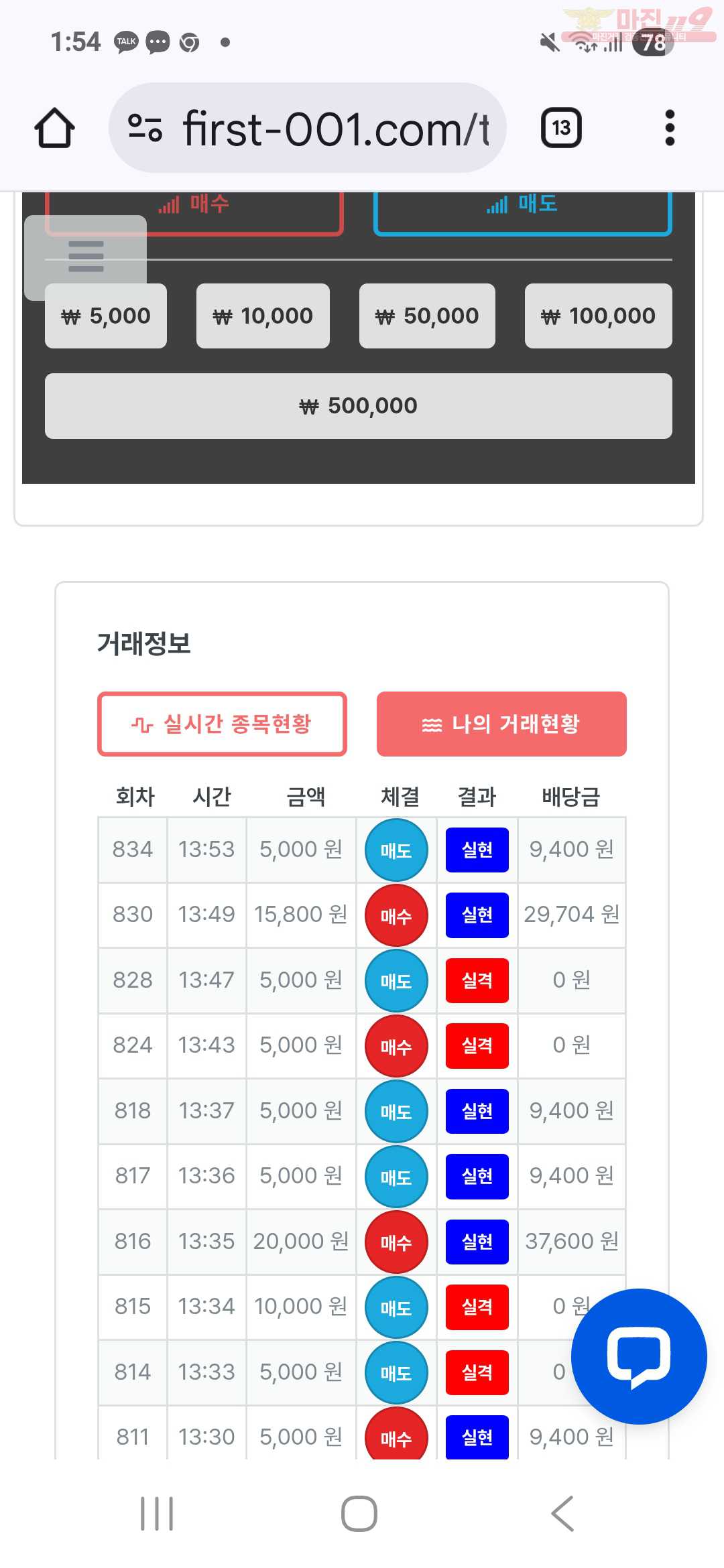The image size is (724, 1568).
Task: Open the recent apps view
Action: (x=157, y=1513)
